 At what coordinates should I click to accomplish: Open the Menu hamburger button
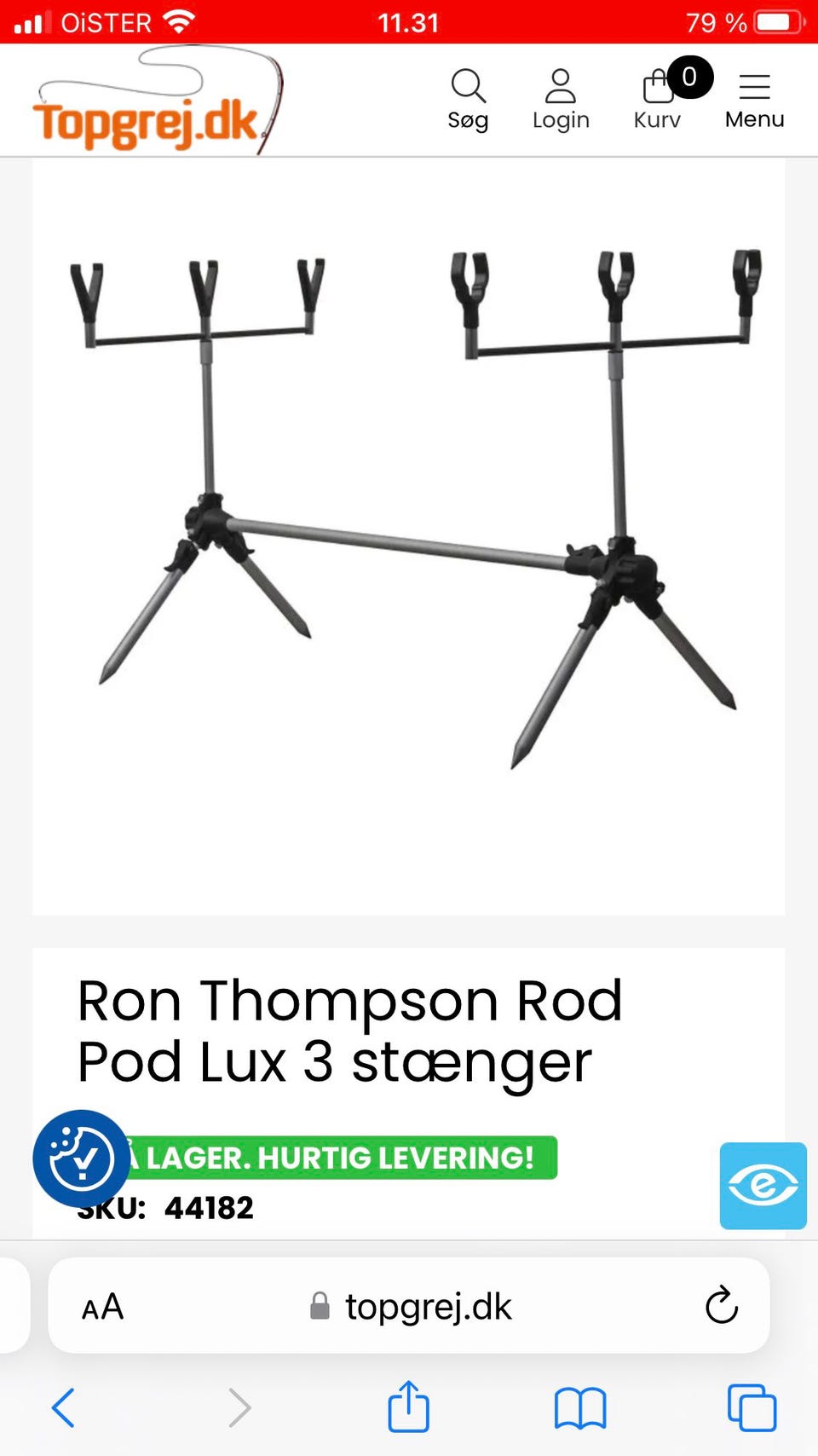tap(754, 99)
